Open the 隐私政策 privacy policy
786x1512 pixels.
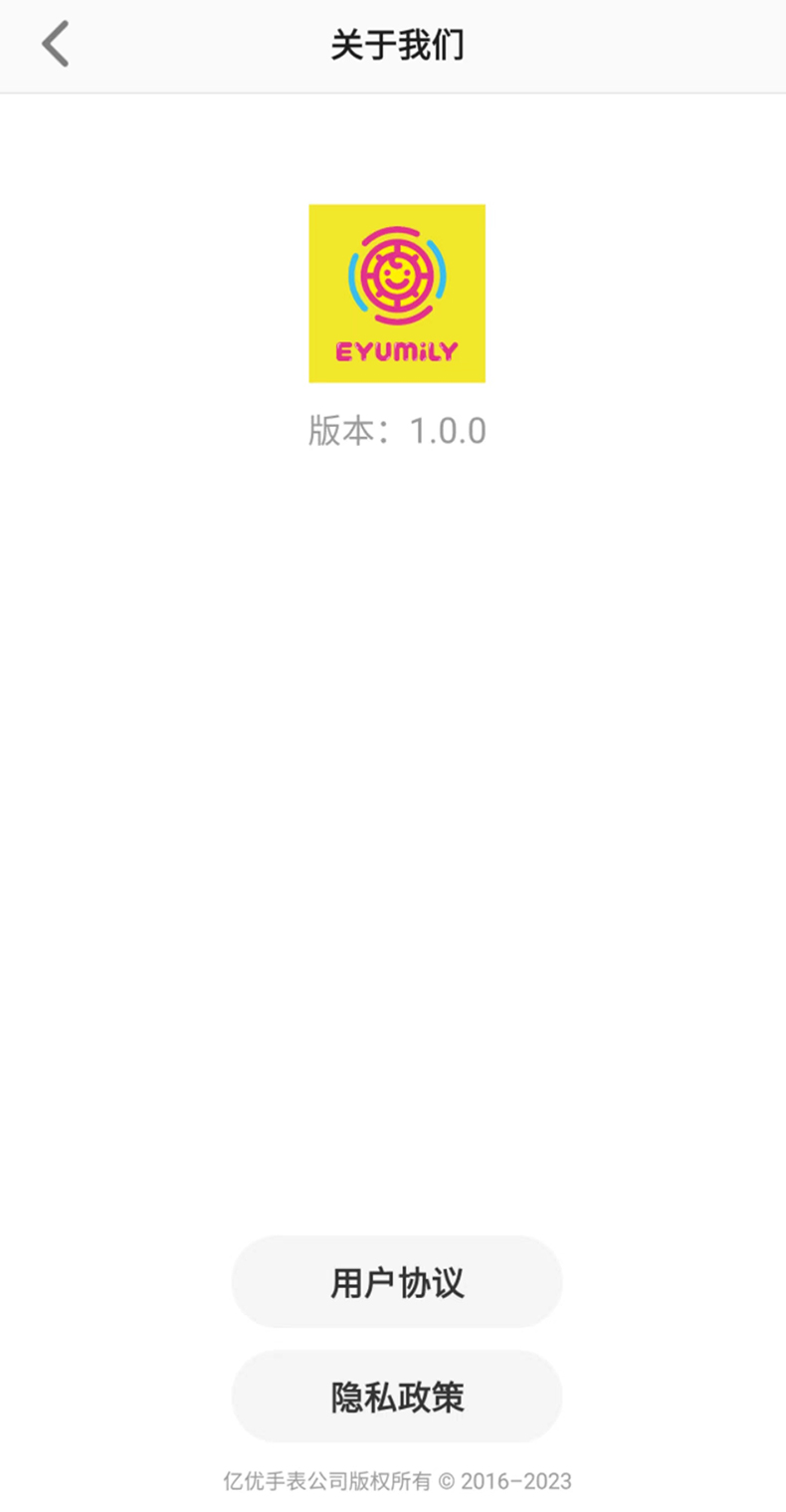coord(397,1397)
